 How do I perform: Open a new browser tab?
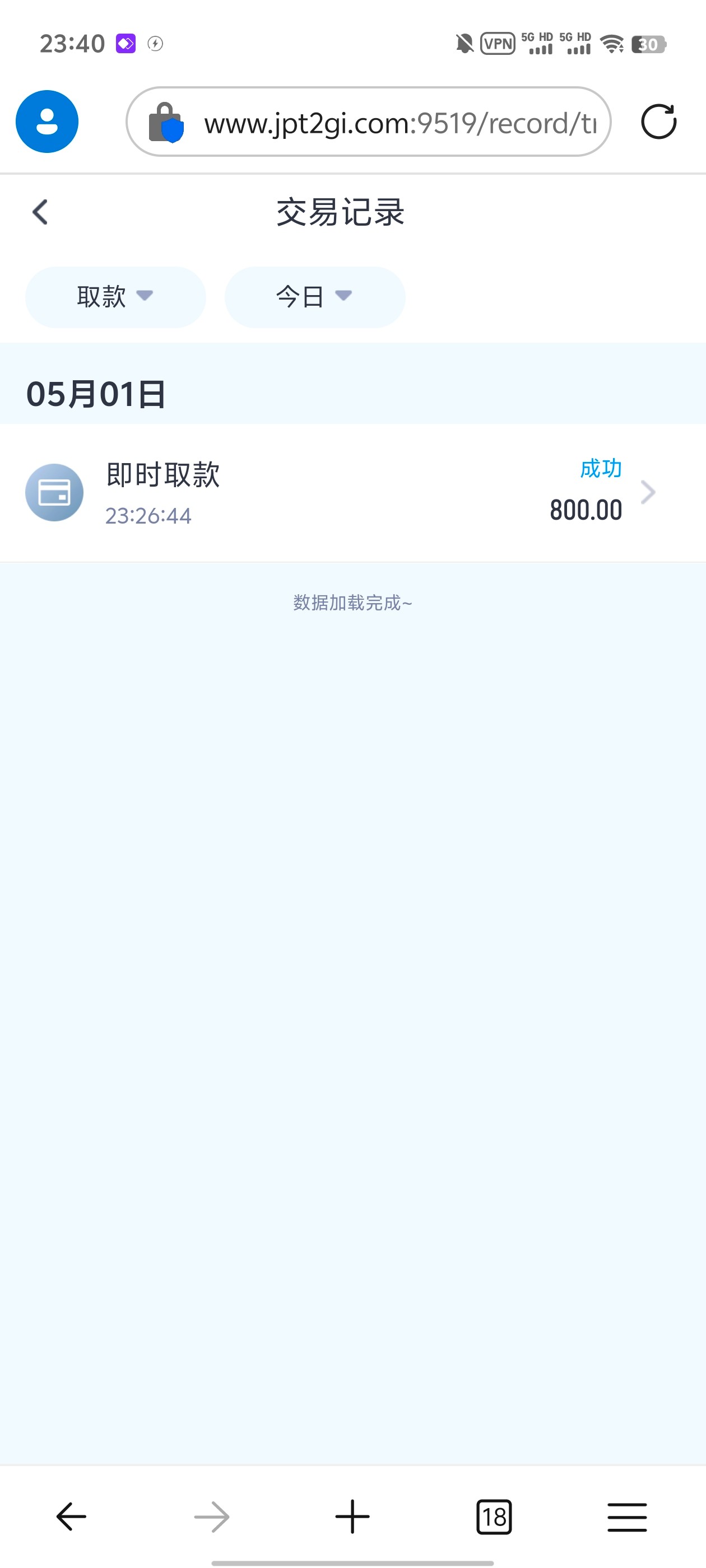352,1516
